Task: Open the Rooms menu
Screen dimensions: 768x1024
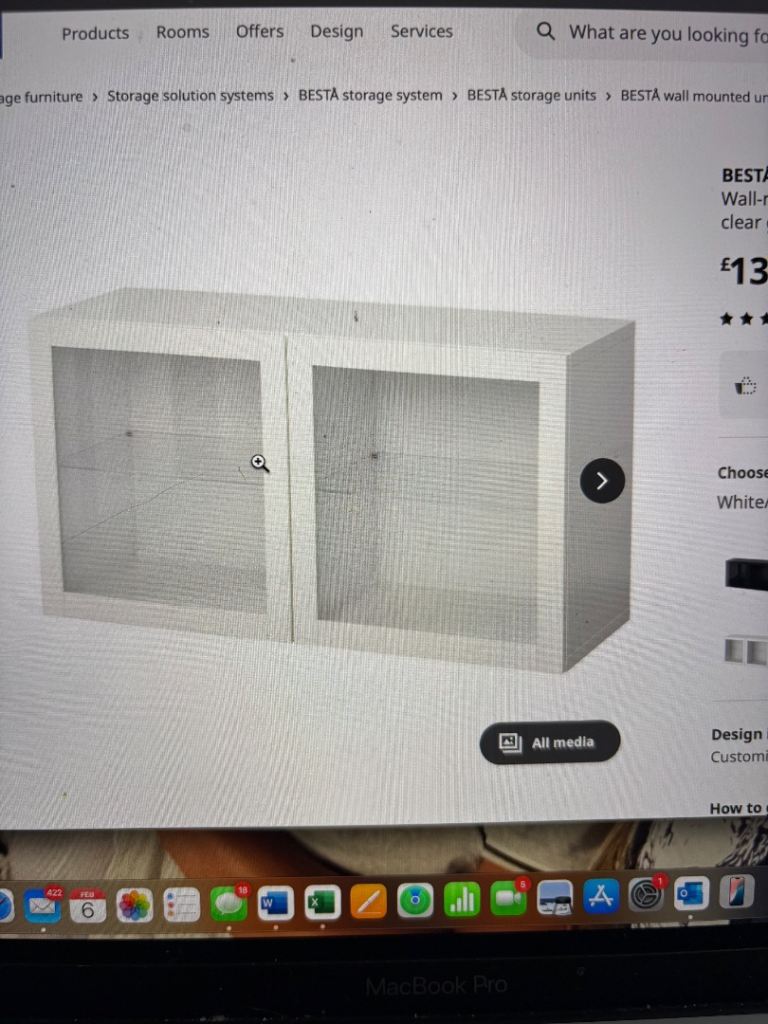Action: [x=182, y=32]
